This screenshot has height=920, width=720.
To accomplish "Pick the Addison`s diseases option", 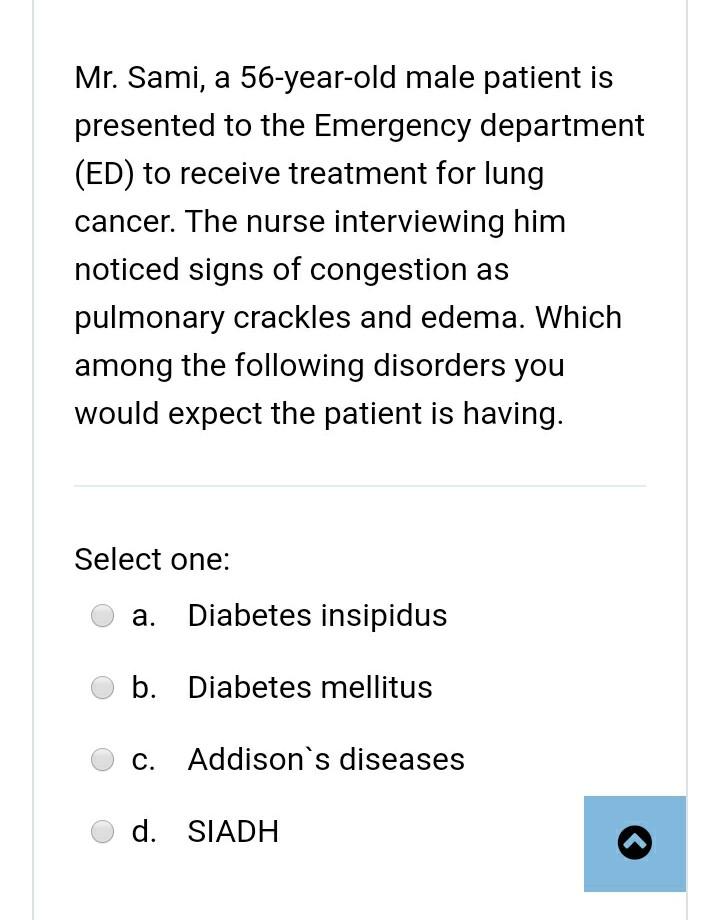I will tap(103, 760).
